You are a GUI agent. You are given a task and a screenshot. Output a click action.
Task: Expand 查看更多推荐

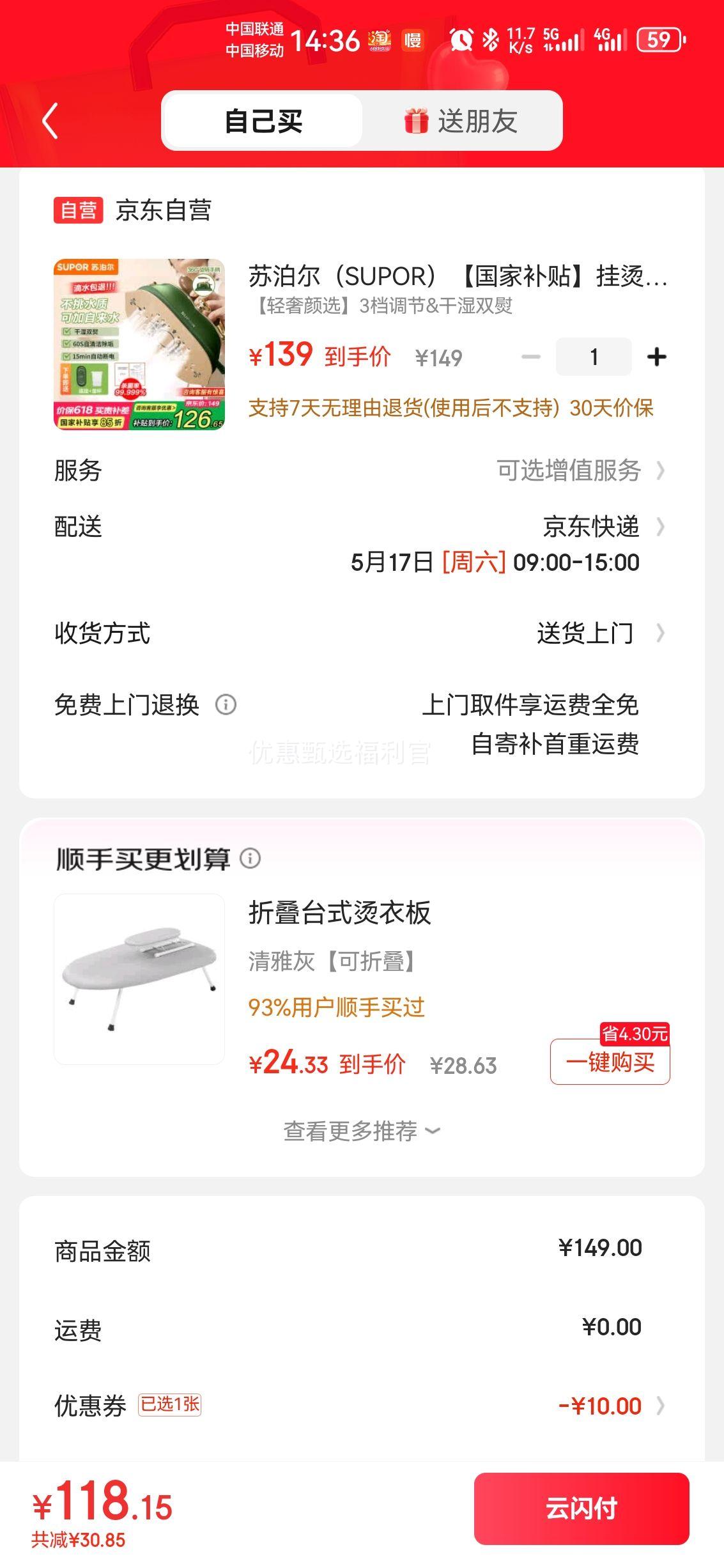(x=362, y=1131)
